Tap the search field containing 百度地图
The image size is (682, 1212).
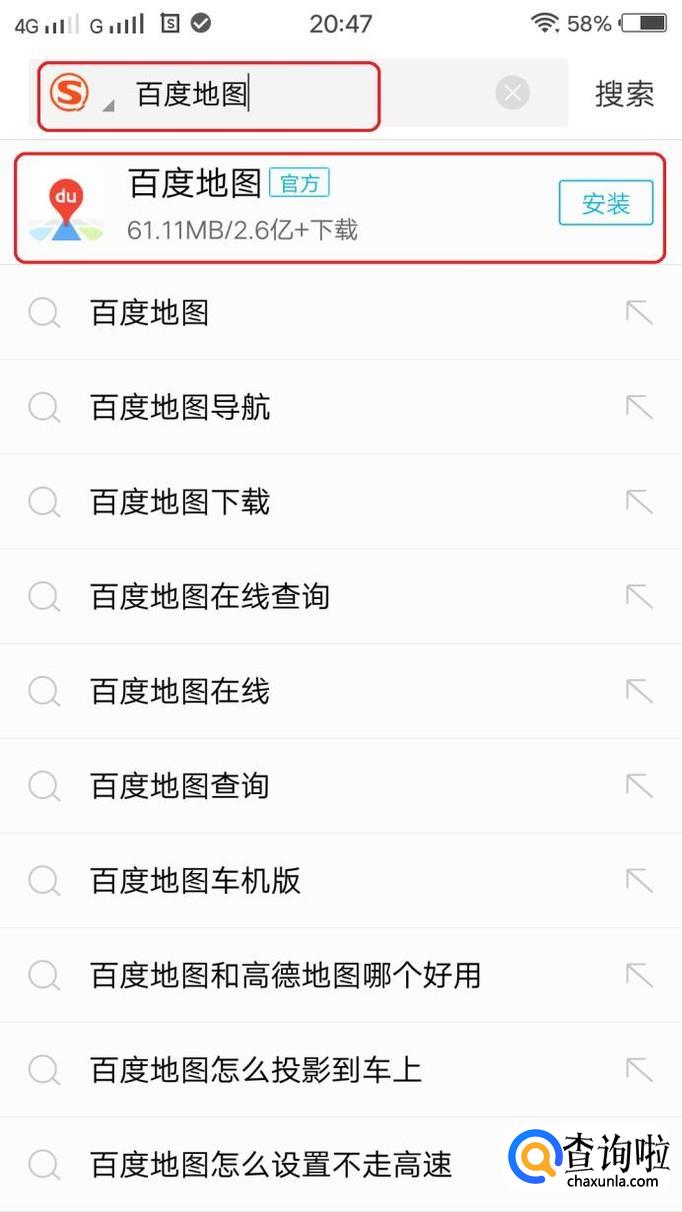pyautogui.click(x=300, y=95)
